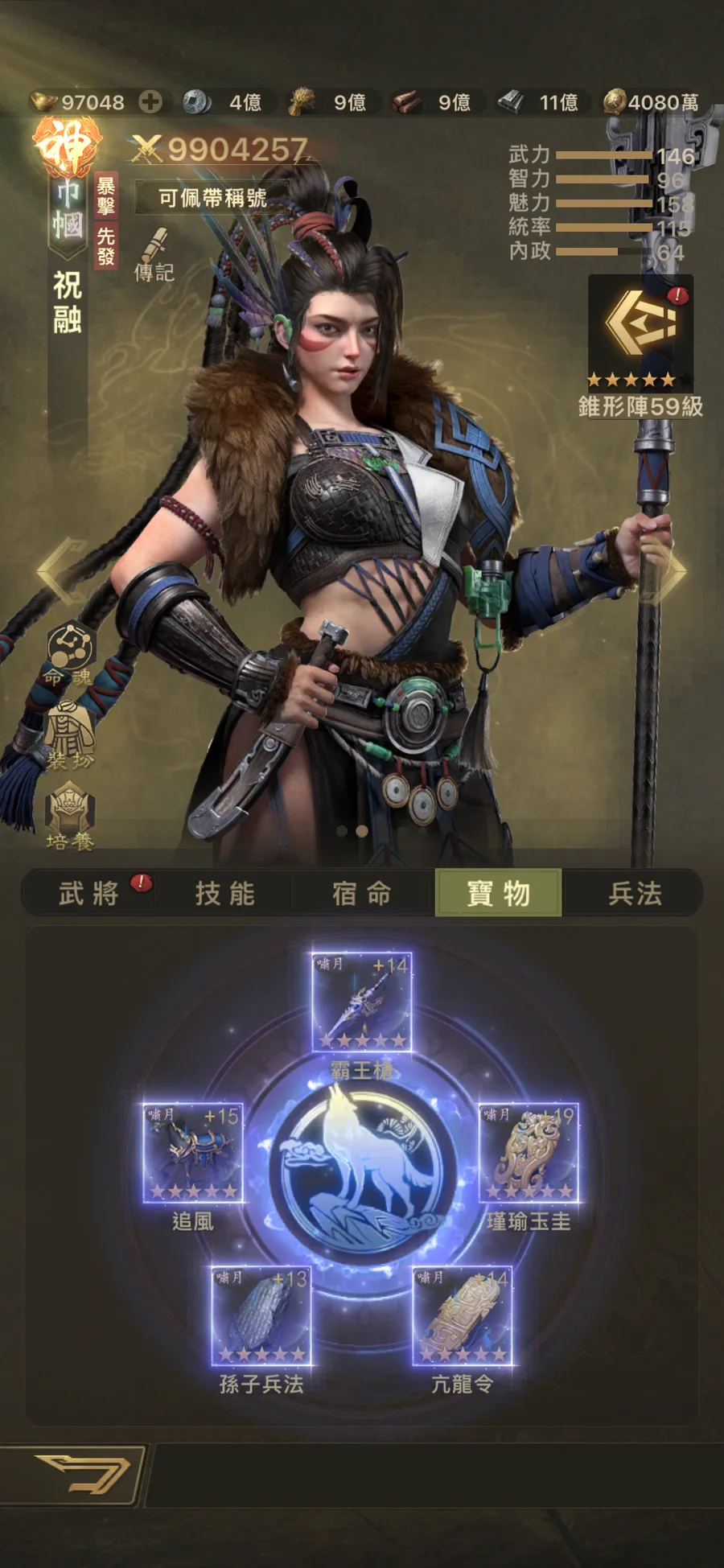Open the 命魂 icon
Viewport: 724px width, 1568px height.
click(x=70, y=653)
